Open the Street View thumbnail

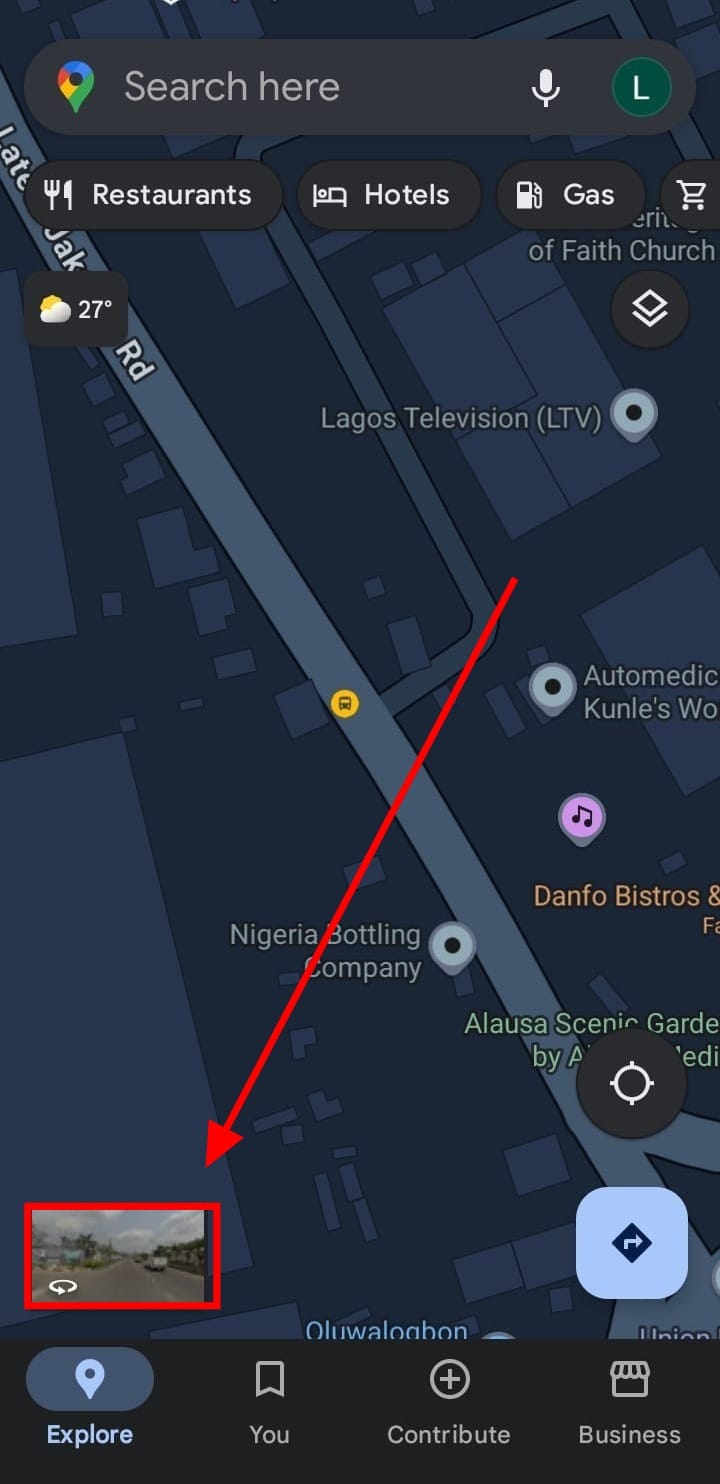coord(120,1256)
